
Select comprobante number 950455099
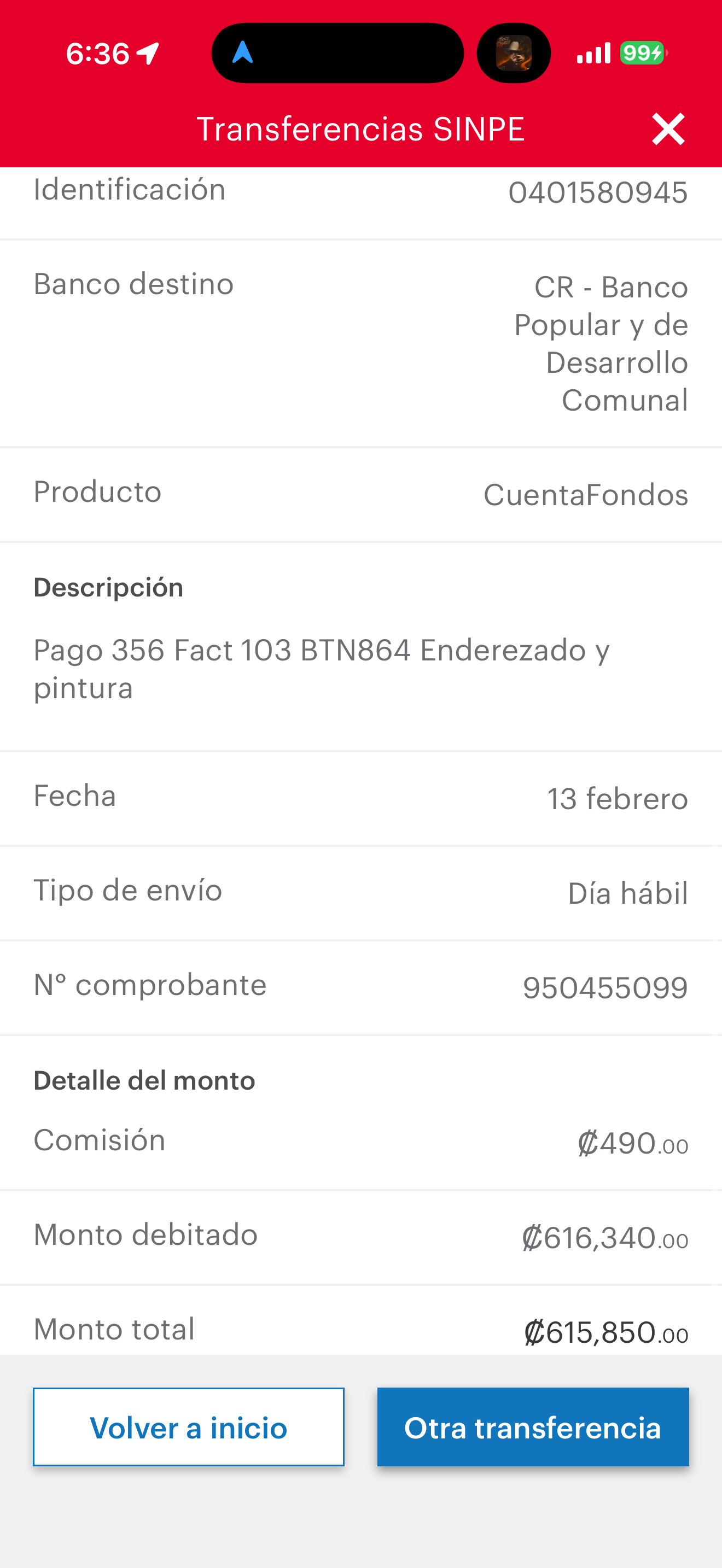coord(605,987)
